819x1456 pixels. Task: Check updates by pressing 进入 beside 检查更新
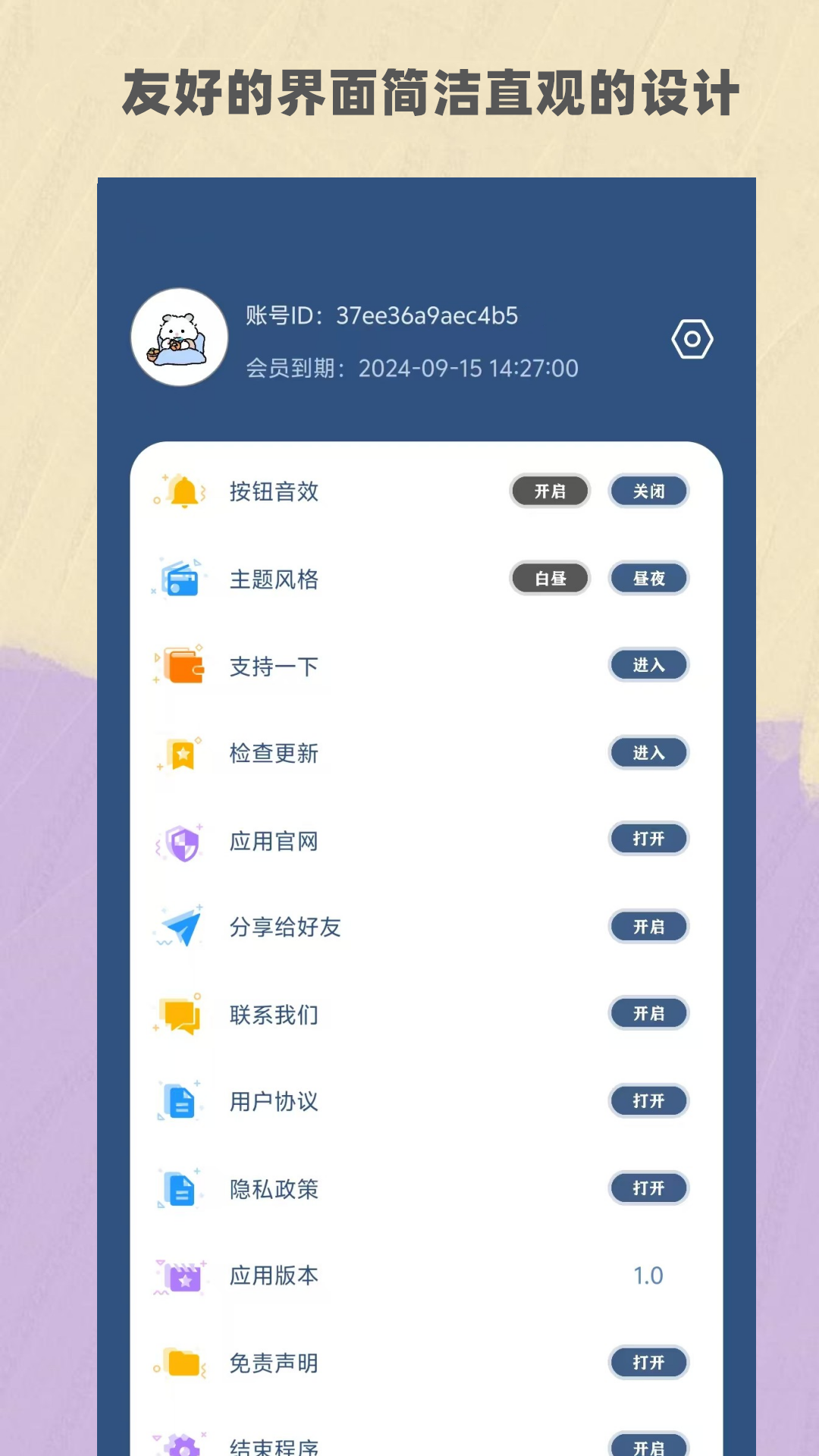[x=648, y=753]
